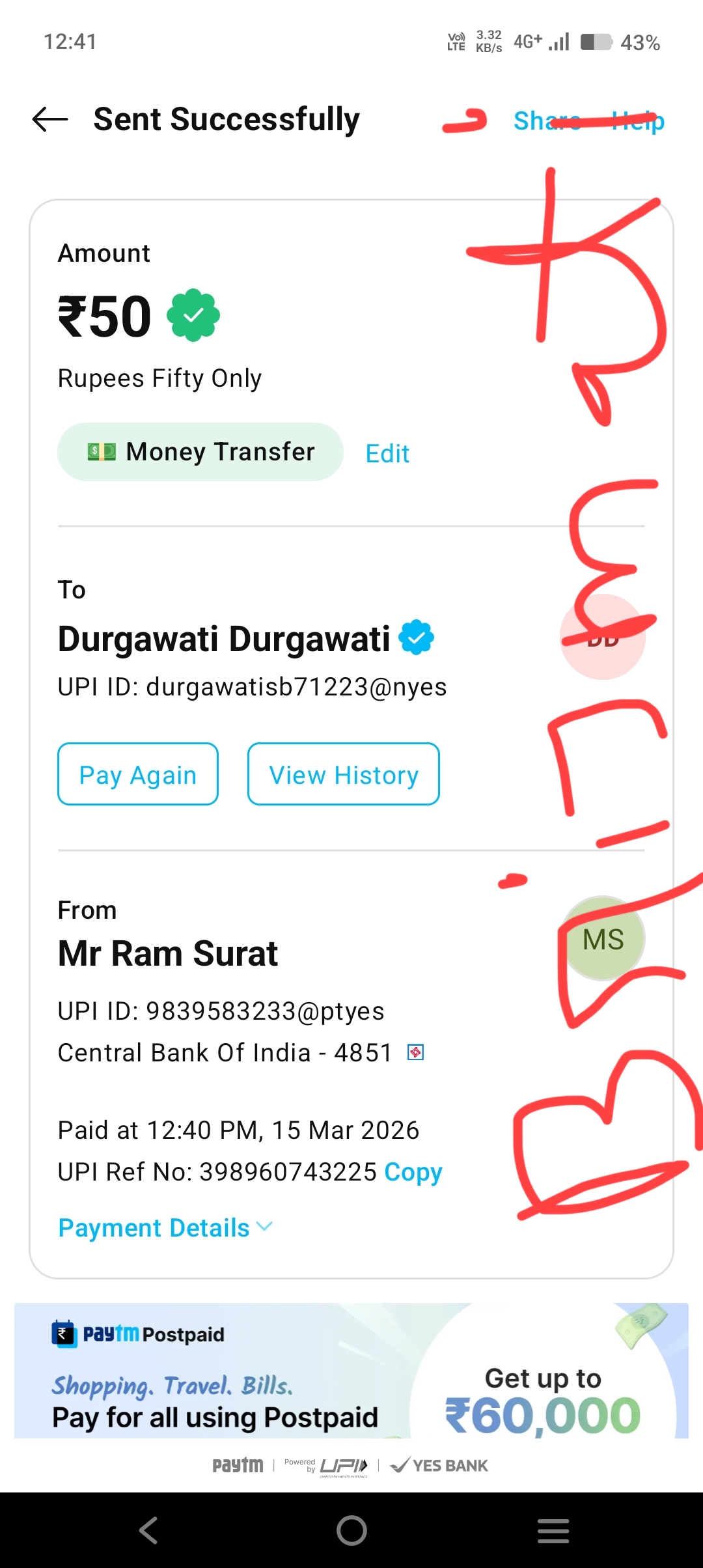View History with Durgawati
703x1568 pixels.
tap(343, 775)
